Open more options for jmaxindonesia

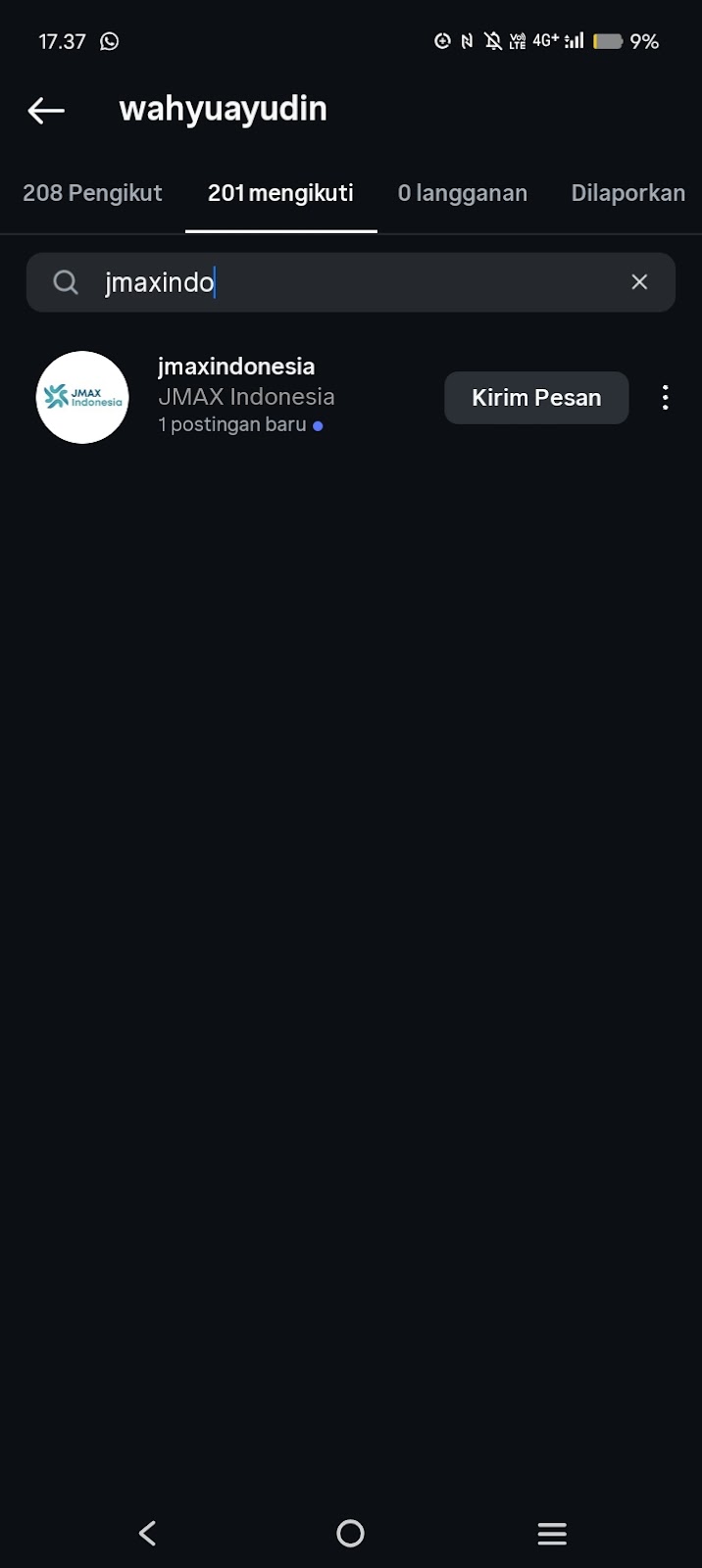[666, 398]
